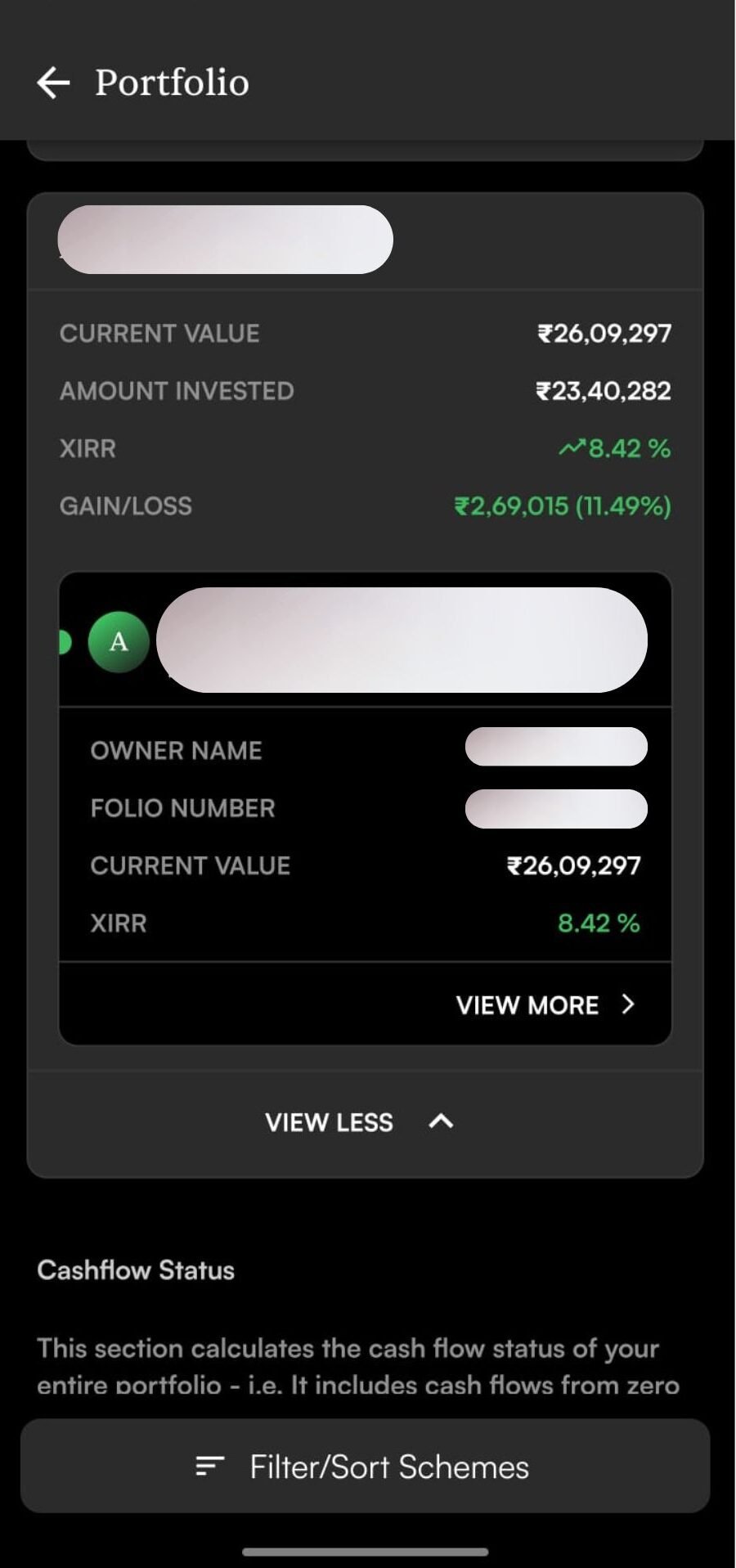Screen dimensions: 736x1568
Task: Tap the rupee value next to CURRENT VALUE
Action: click(x=604, y=332)
